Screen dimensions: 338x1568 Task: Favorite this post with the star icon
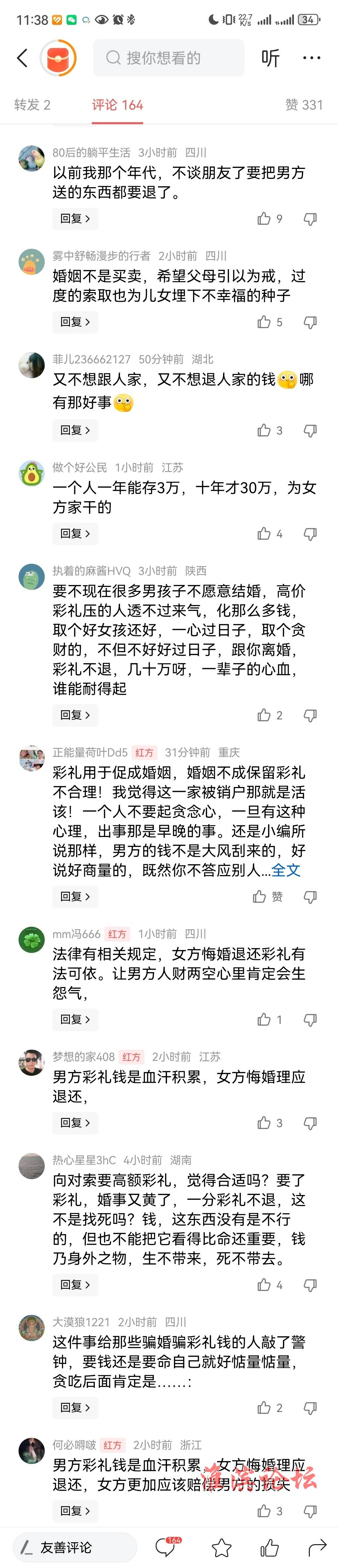(x=222, y=1547)
